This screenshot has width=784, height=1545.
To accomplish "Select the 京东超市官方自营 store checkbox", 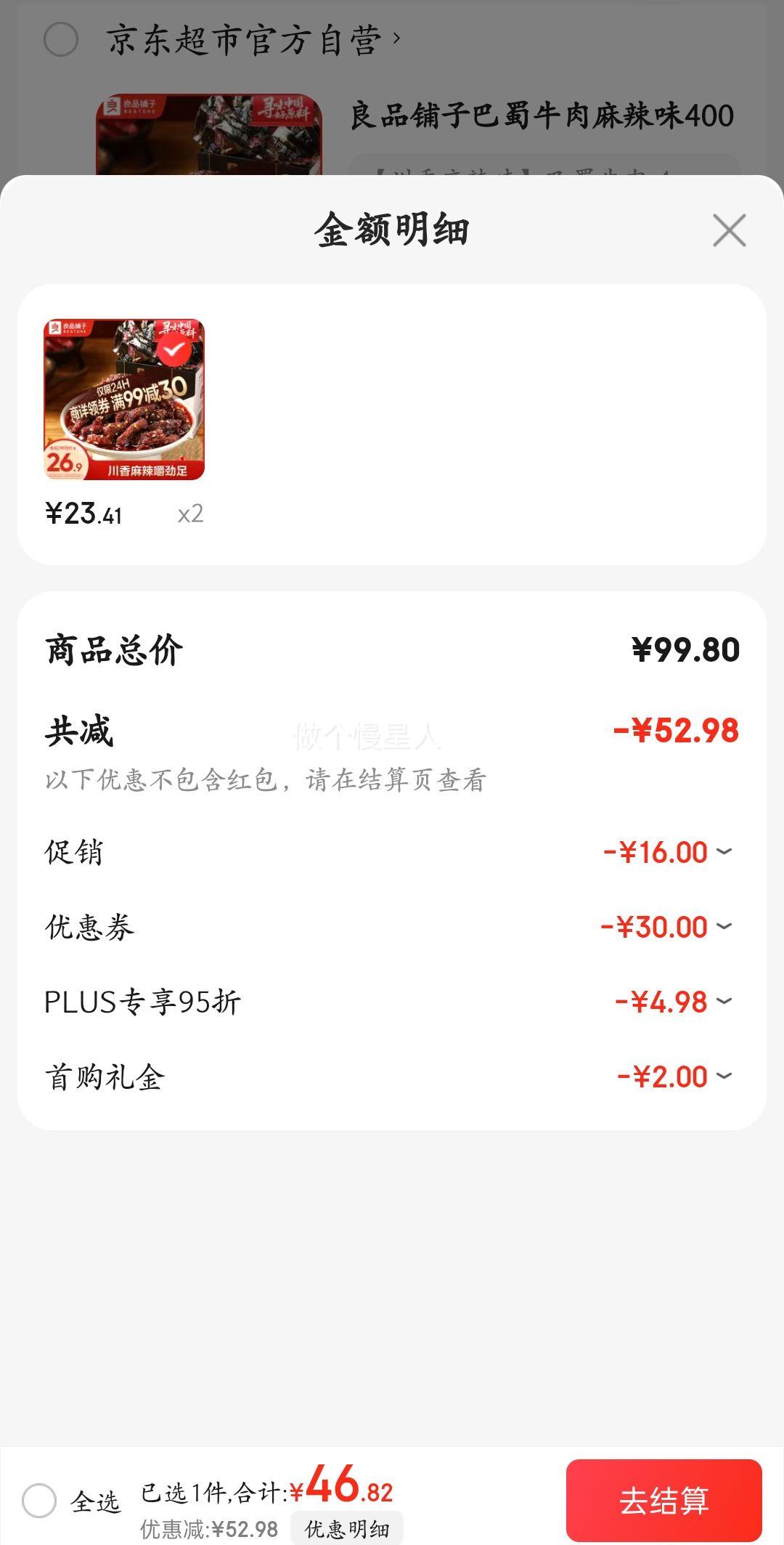I will pos(61,39).
